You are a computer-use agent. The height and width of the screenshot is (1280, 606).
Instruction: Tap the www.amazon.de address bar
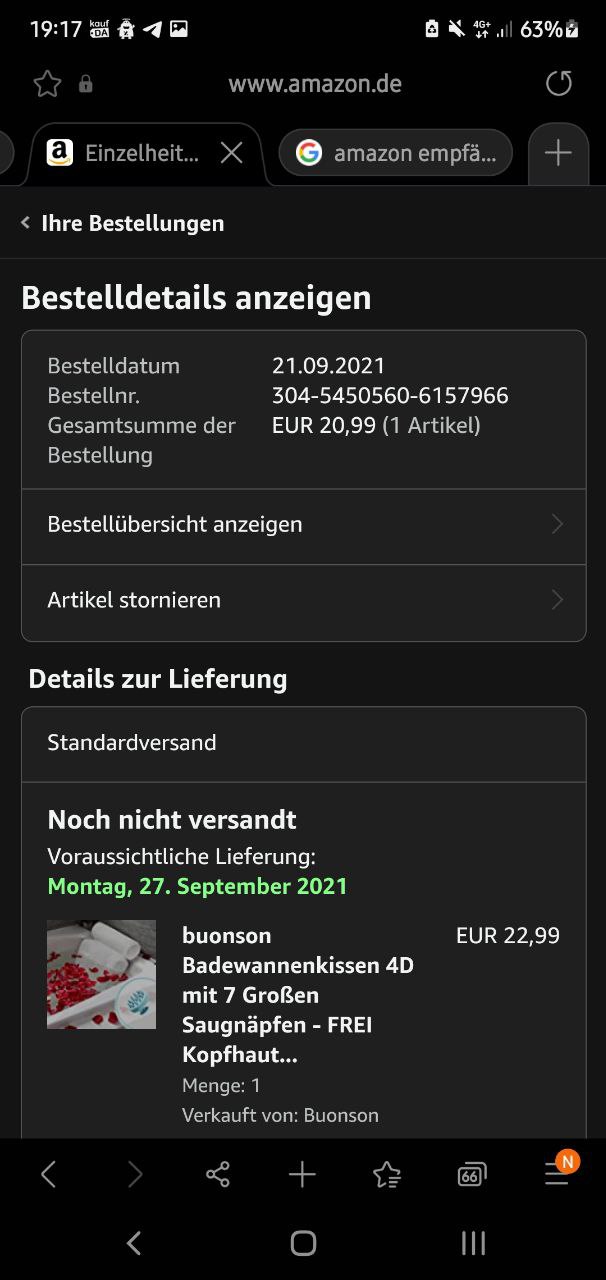314,84
